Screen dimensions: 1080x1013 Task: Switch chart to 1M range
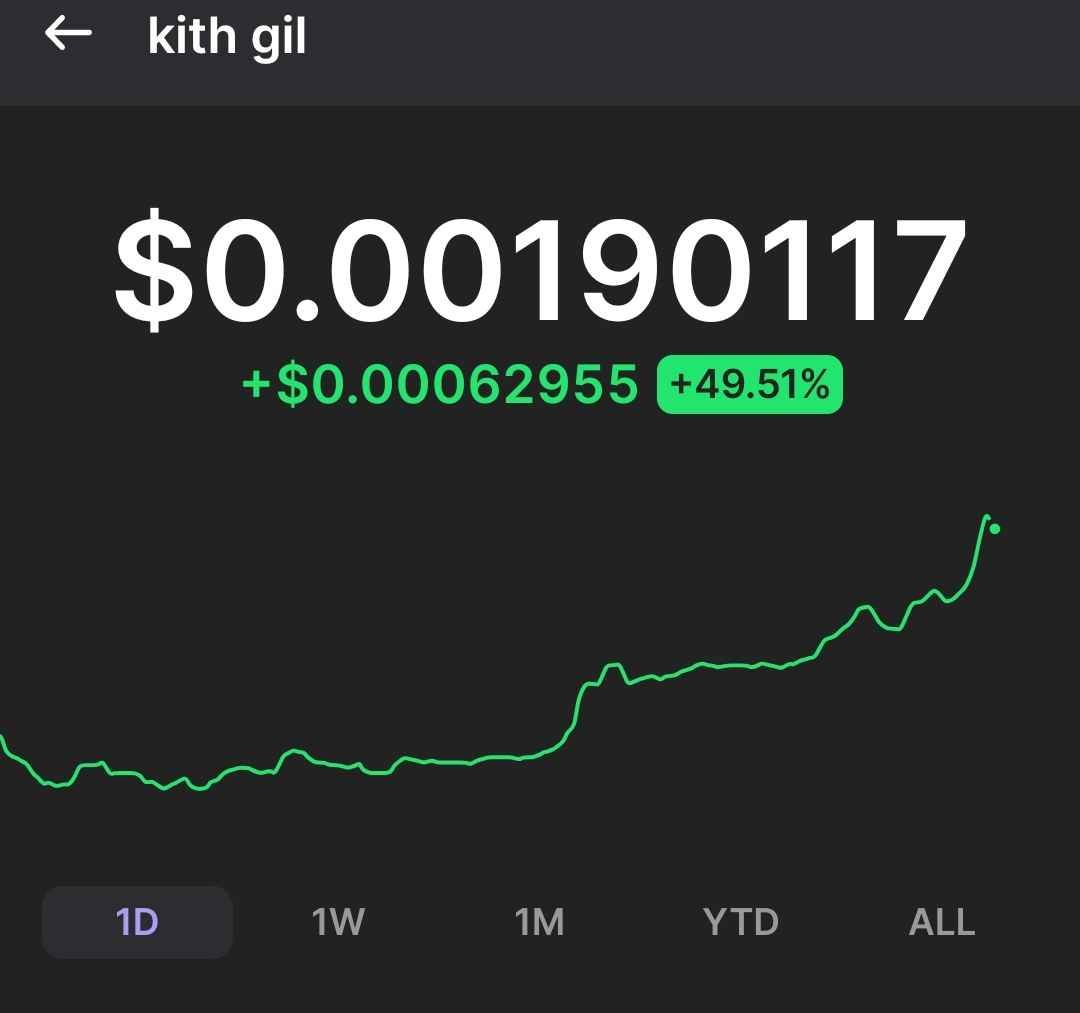(x=539, y=922)
